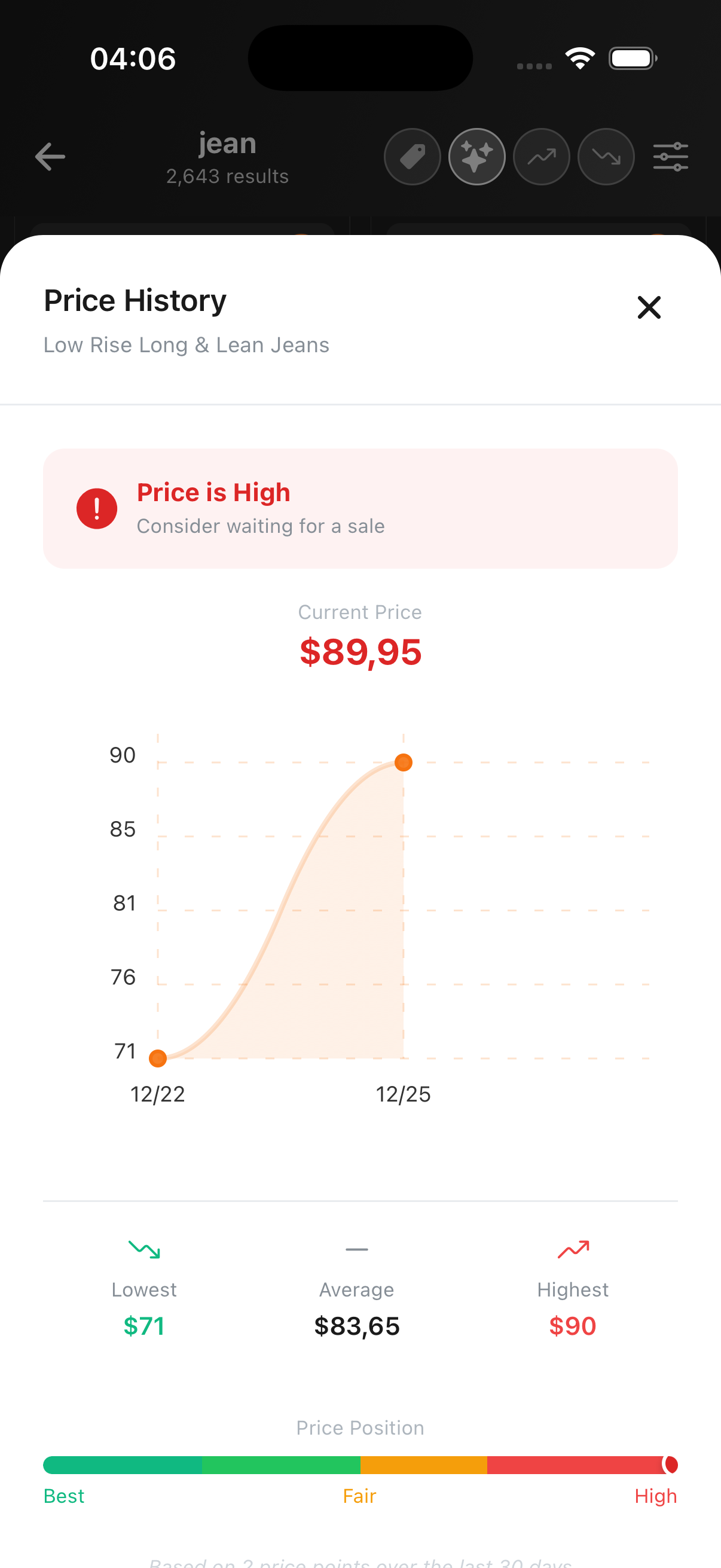Tap the 12/22 price point on chart

[158, 1058]
